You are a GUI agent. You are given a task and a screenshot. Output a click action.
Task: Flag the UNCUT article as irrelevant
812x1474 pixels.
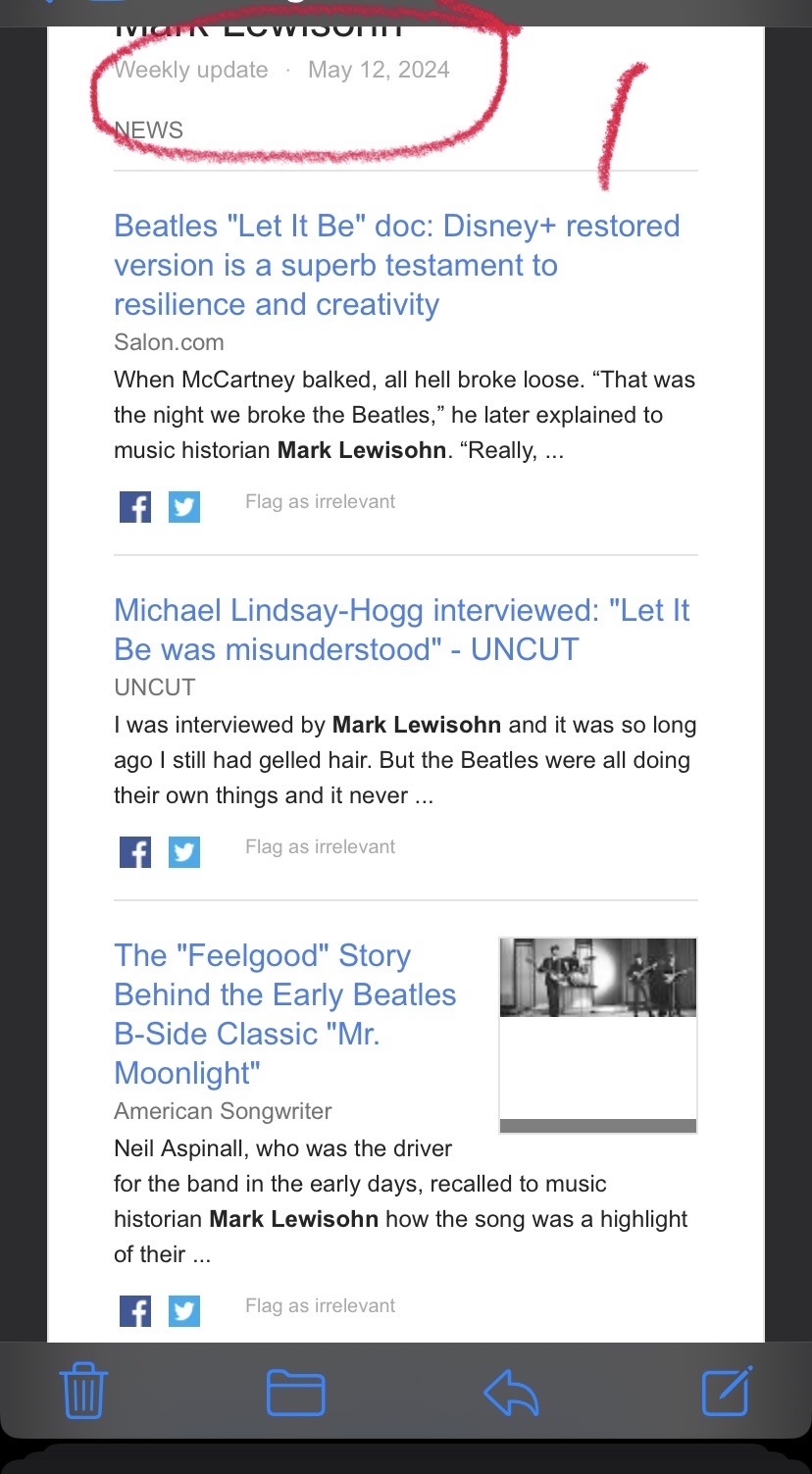point(320,847)
